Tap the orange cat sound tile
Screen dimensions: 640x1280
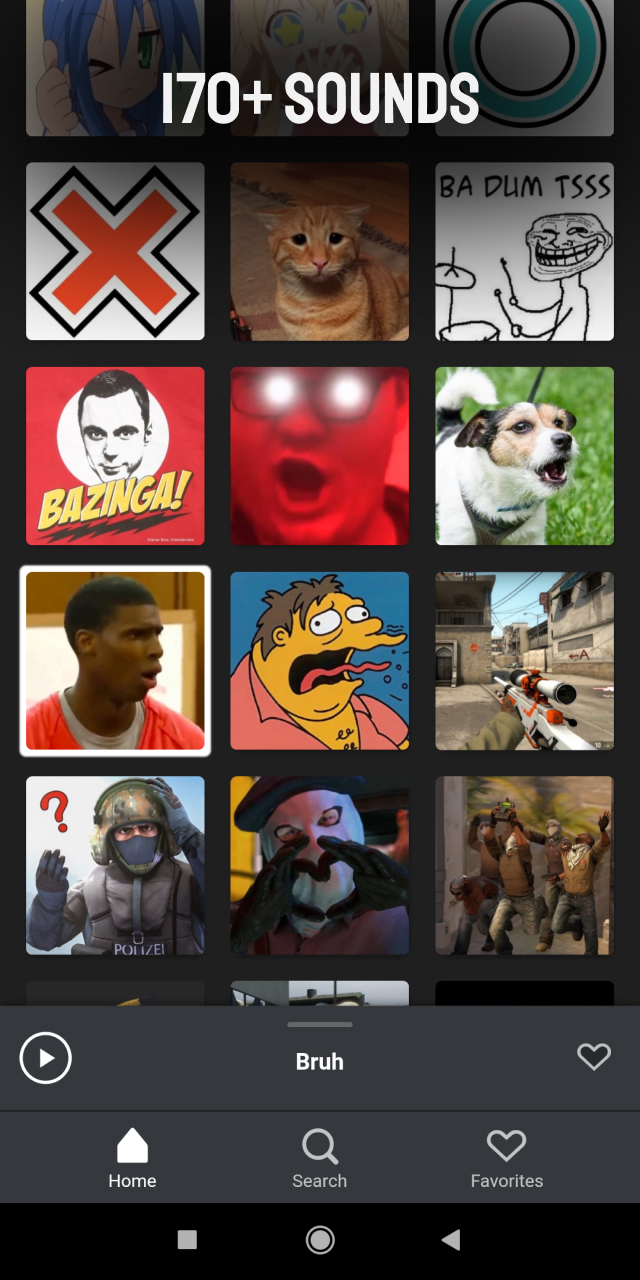[x=320, y=251]
